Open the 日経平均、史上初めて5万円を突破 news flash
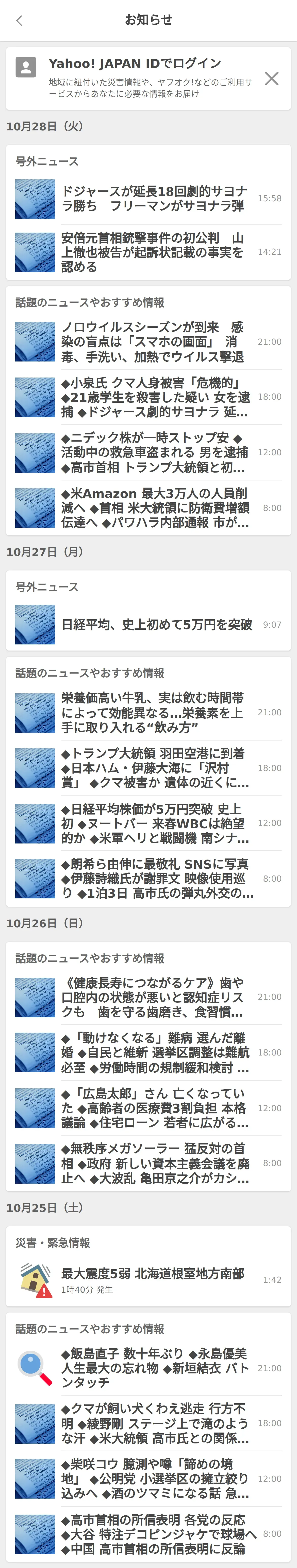The image size is (297, 1568). 156,625
